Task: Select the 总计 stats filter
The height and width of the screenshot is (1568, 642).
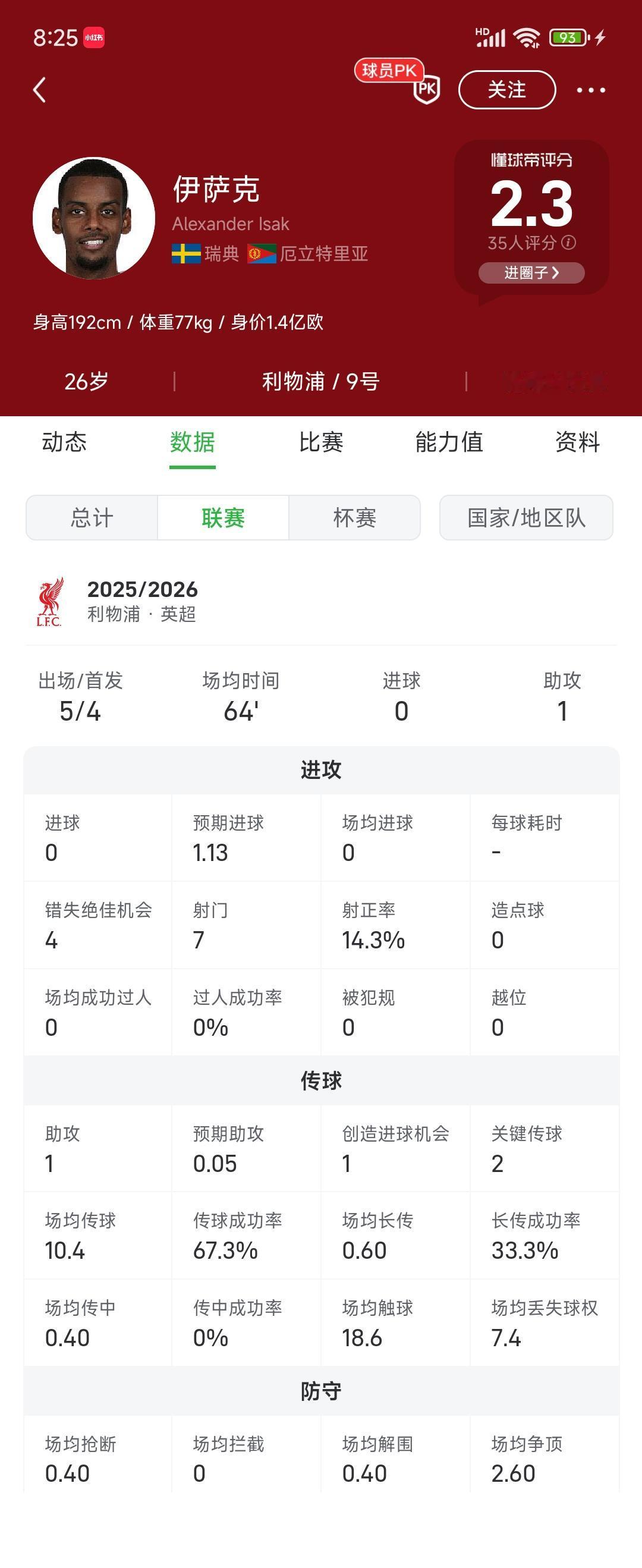Action: [92, 517]
